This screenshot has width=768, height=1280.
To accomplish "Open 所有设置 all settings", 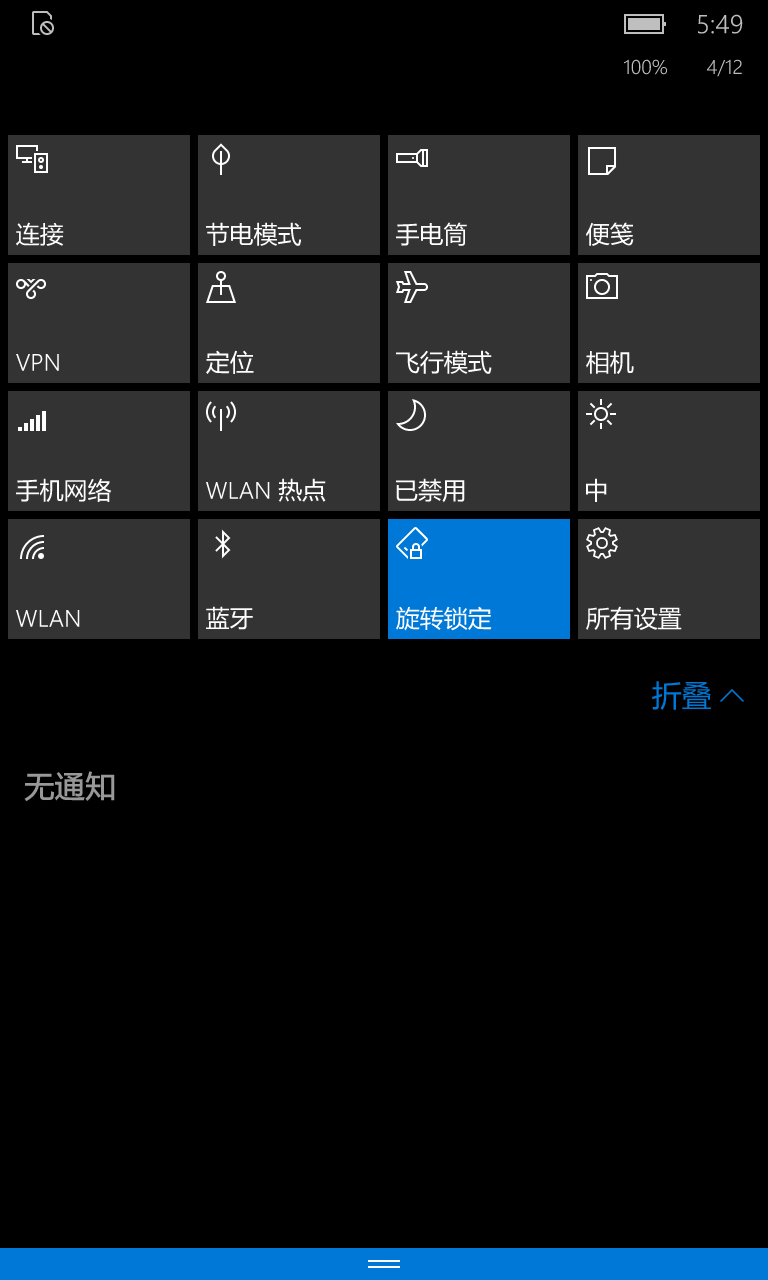I will click(669, 579).
